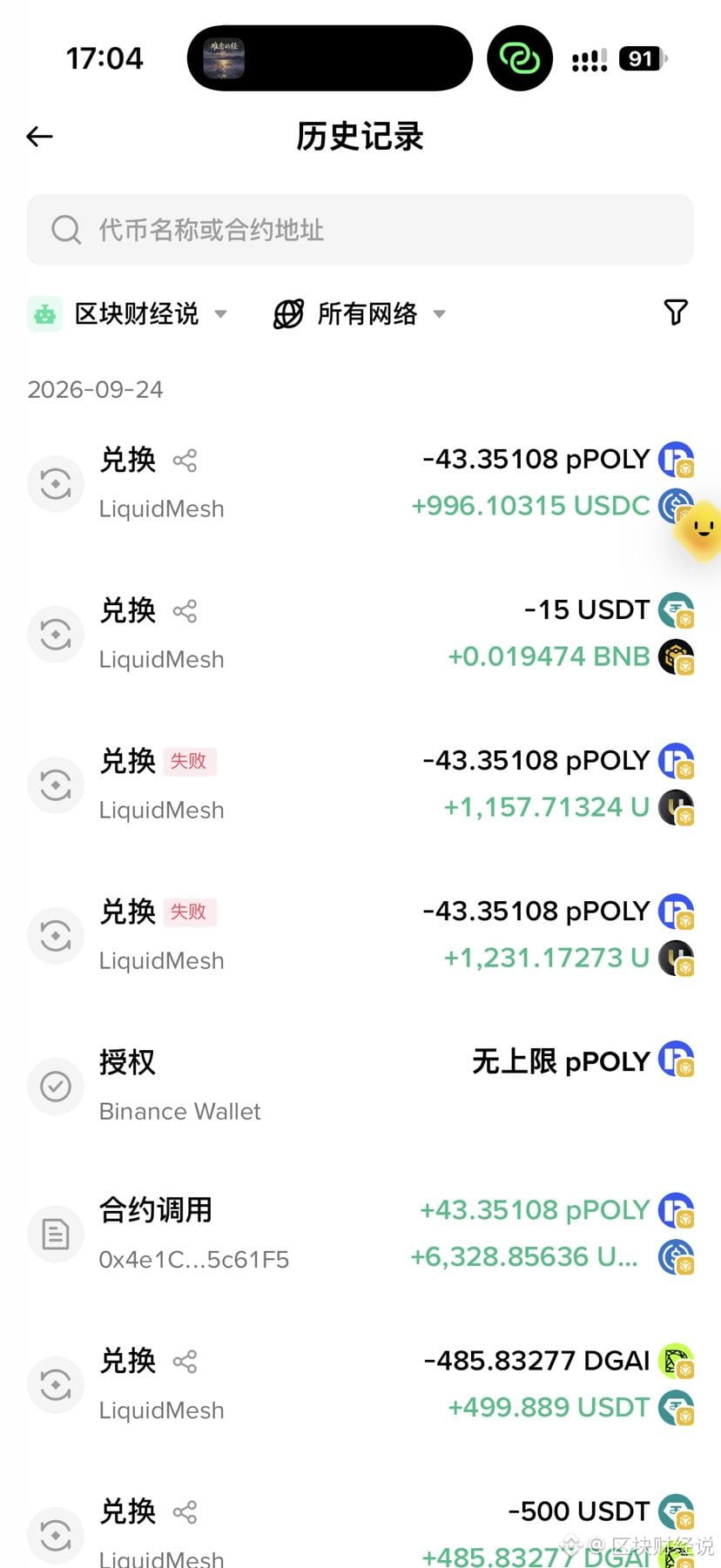This screenshot has width=721, height=1568.
Task: Expand the 区块财经说 wallet dropdown
Action: 127,313
